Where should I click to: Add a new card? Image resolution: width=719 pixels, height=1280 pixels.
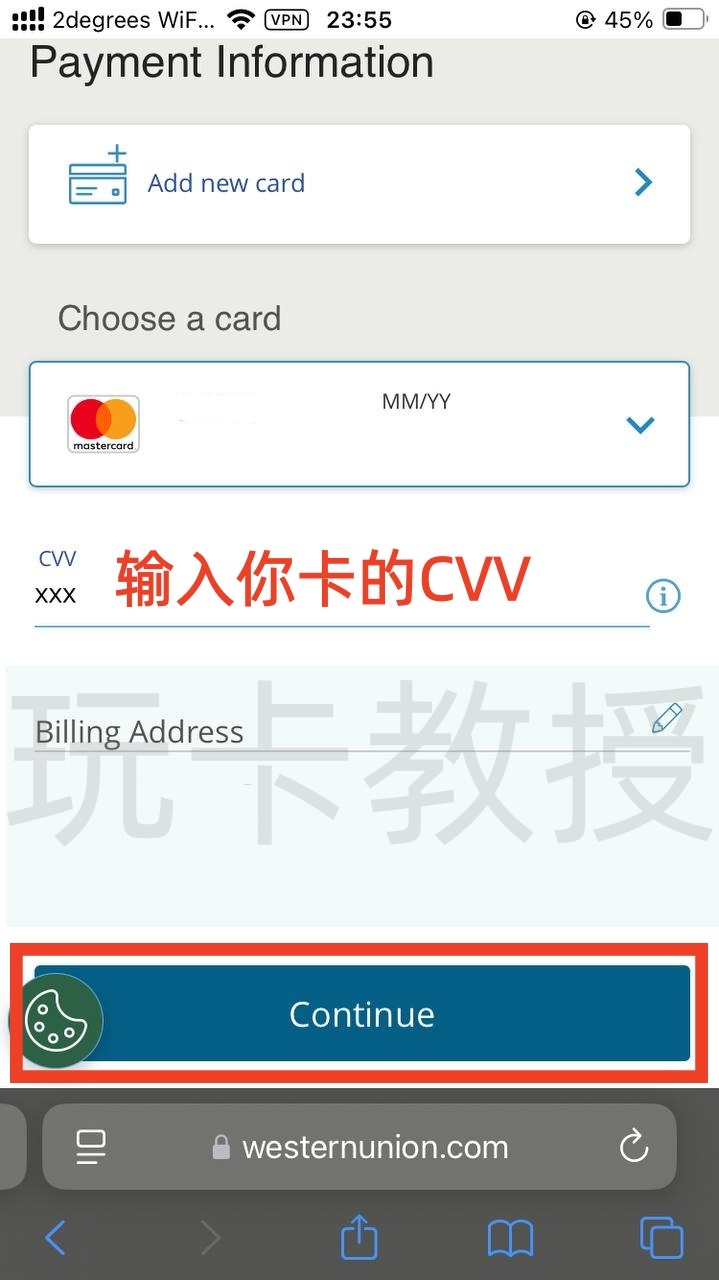pyautogui.click(x=358, y=184)
